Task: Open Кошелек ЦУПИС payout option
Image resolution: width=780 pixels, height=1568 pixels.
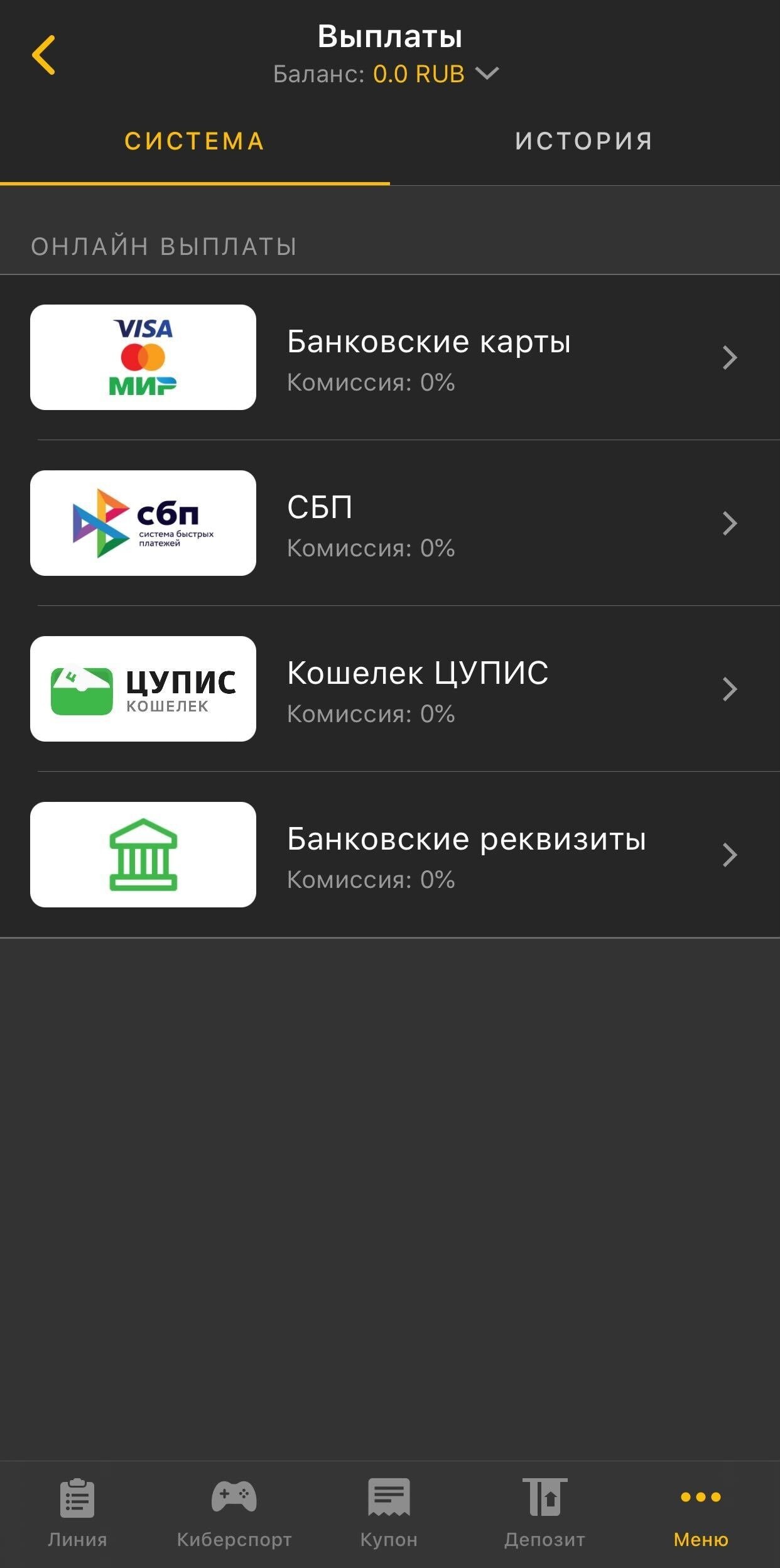Action: tap(389, 689)
